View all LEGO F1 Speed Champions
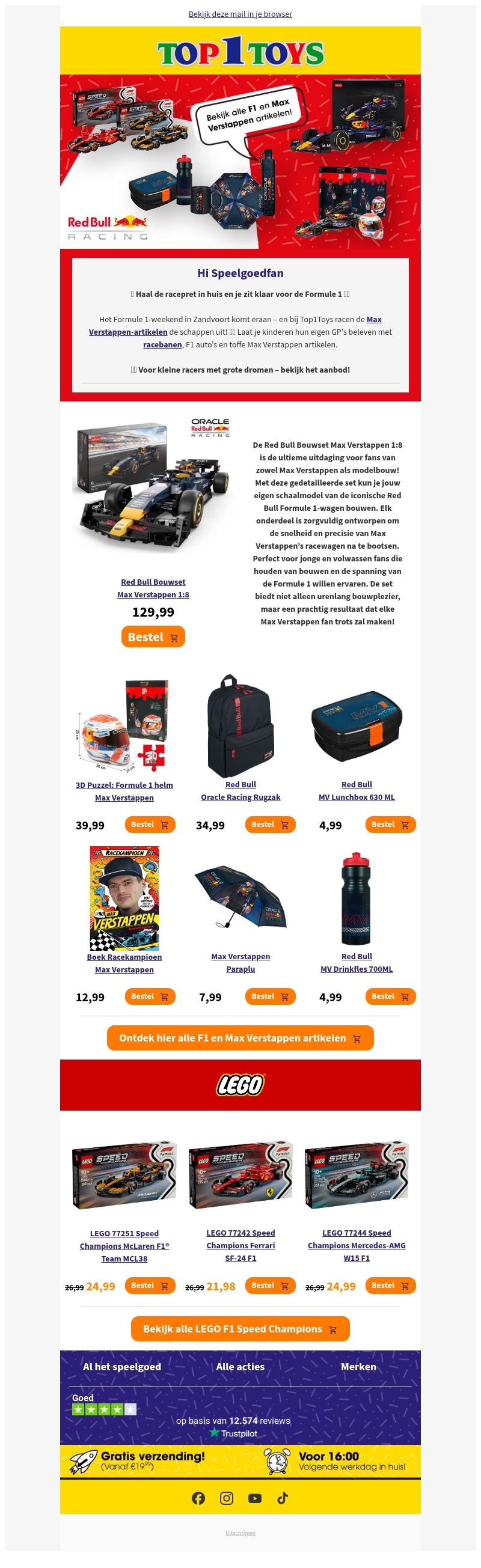The width and height of the screenshot is (481, 1568). [240, 1329]
